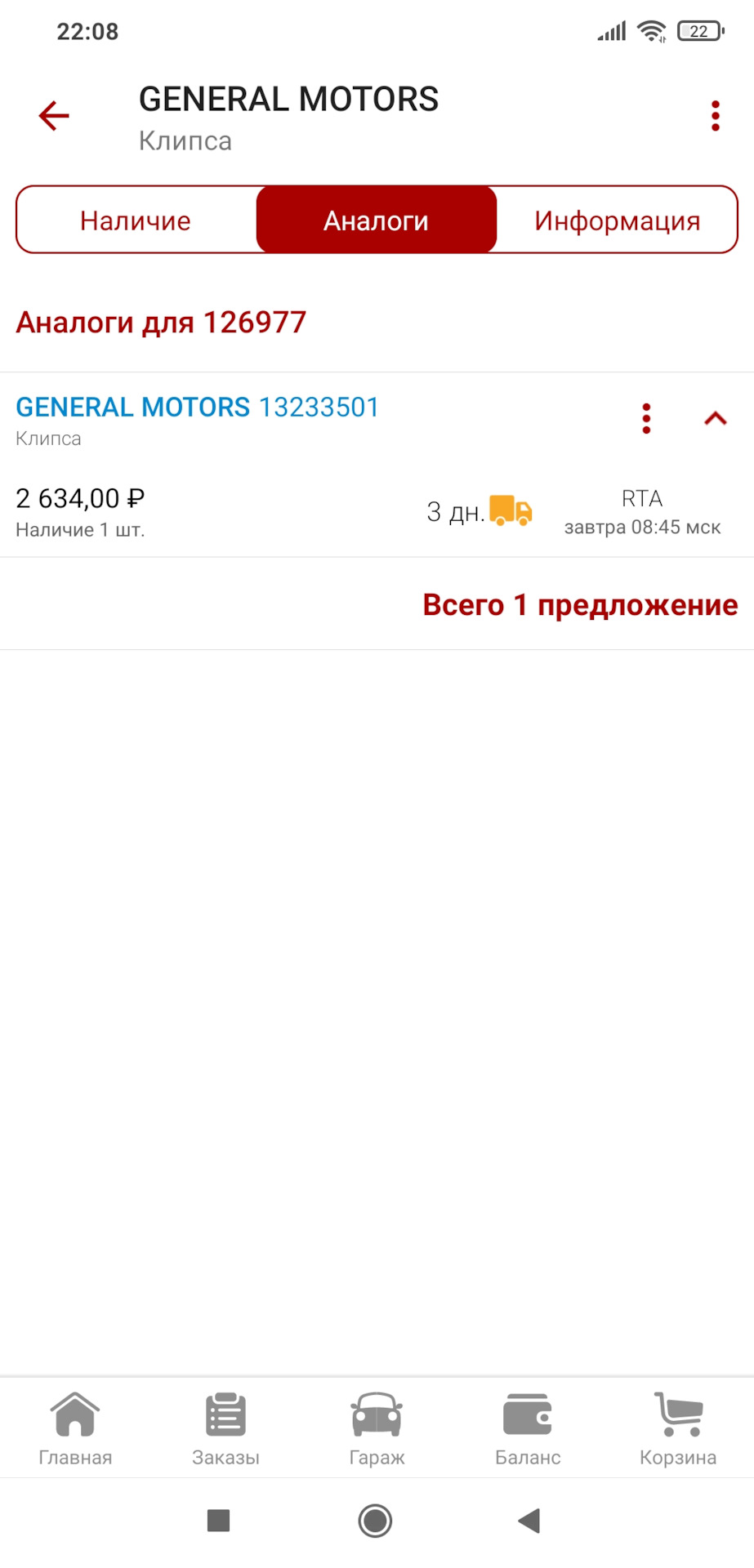This screenshot has height=1568, width=754.
Task: Open recent apps with the square button
Action: click(x=218, y=1521)
